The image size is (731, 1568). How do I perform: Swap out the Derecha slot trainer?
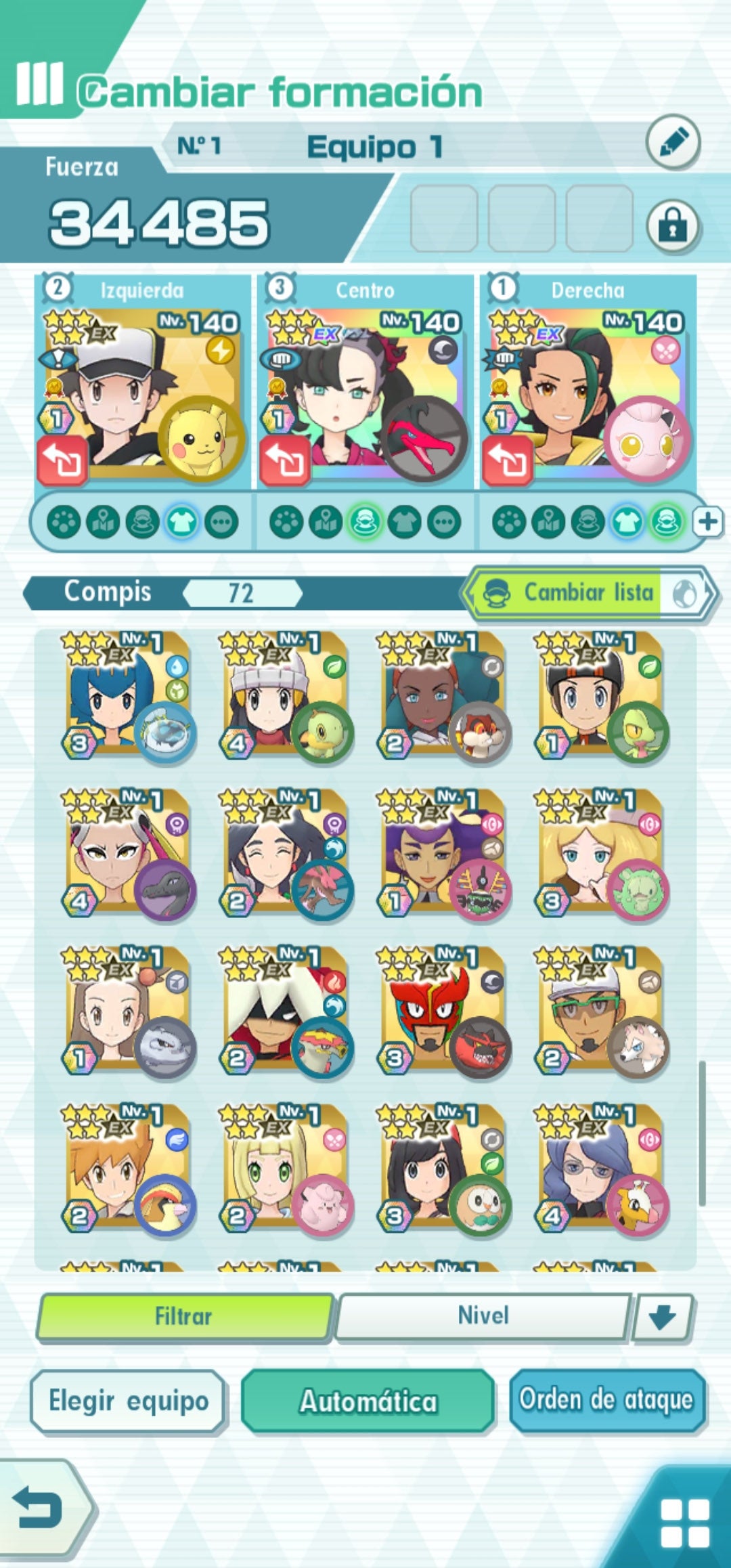[507, 460]
